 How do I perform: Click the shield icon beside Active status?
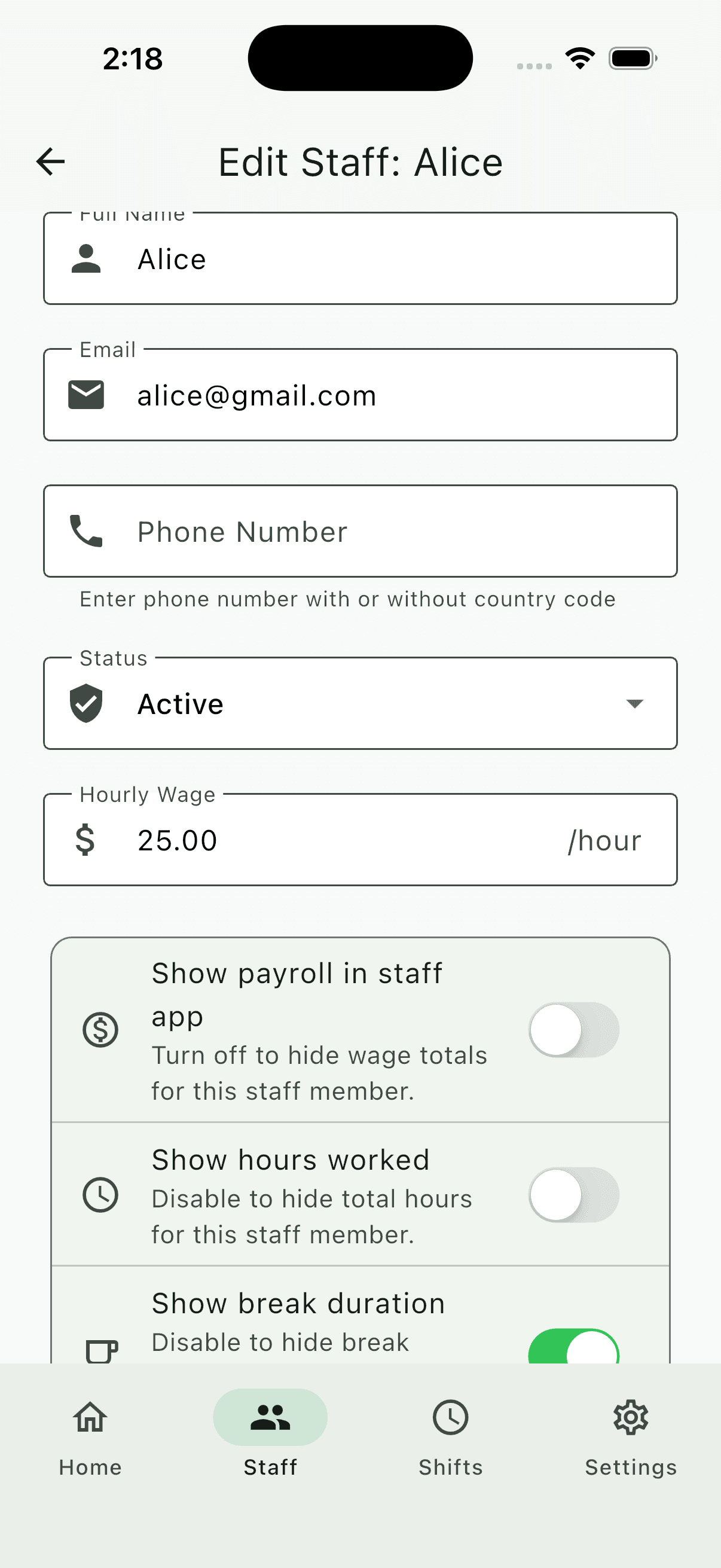point(85,703)
